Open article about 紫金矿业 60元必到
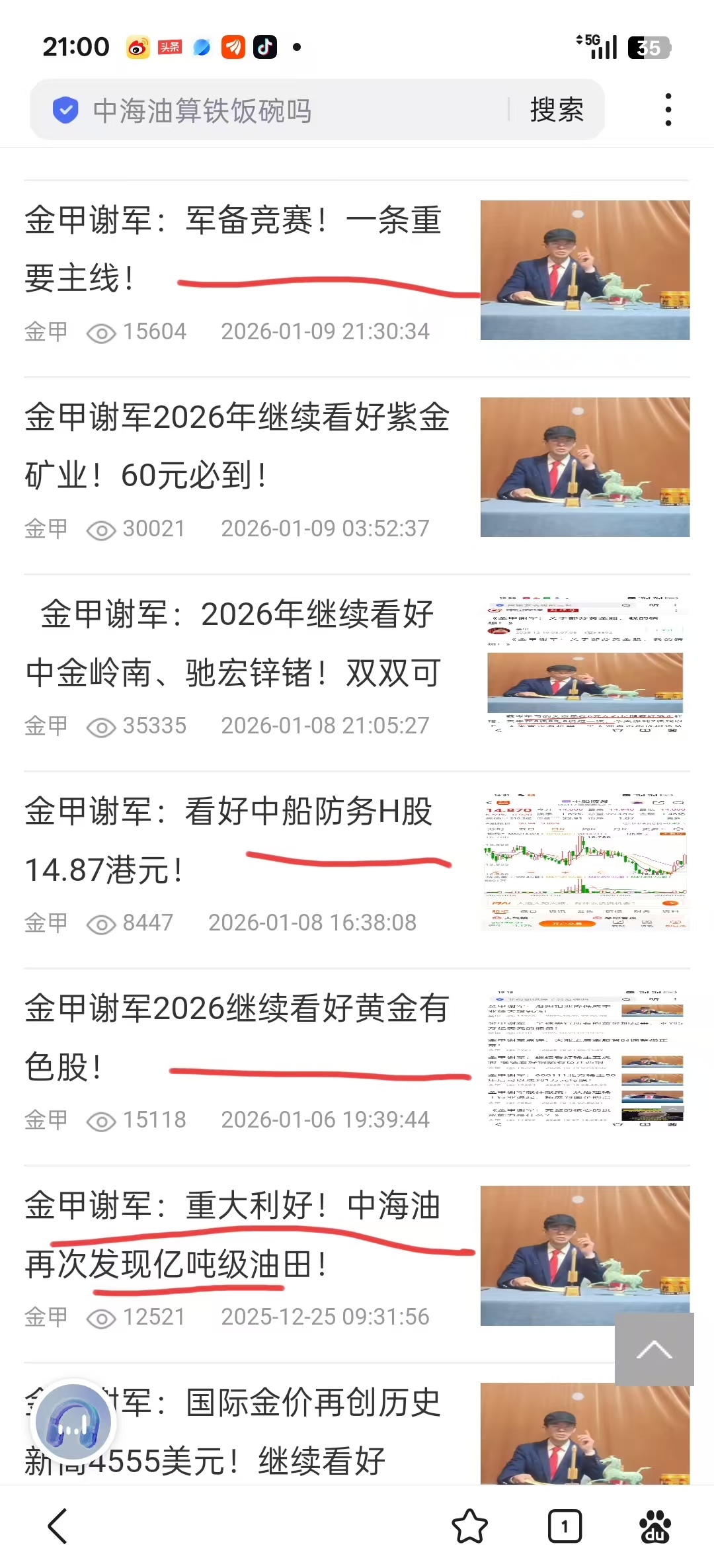The height and width of the screenshot is (1568, 714). click(x=237, y=445)
